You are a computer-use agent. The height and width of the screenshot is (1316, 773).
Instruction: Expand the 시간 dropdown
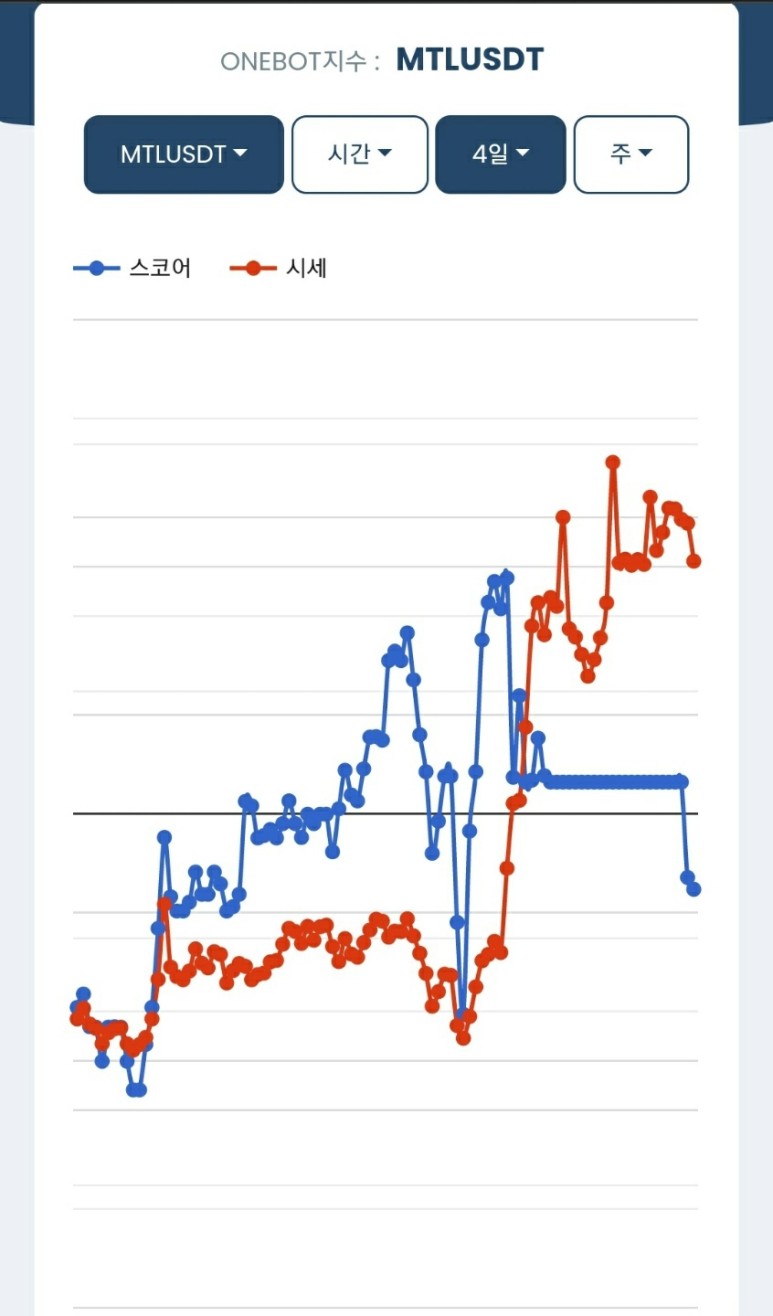(x=360, y=154)
